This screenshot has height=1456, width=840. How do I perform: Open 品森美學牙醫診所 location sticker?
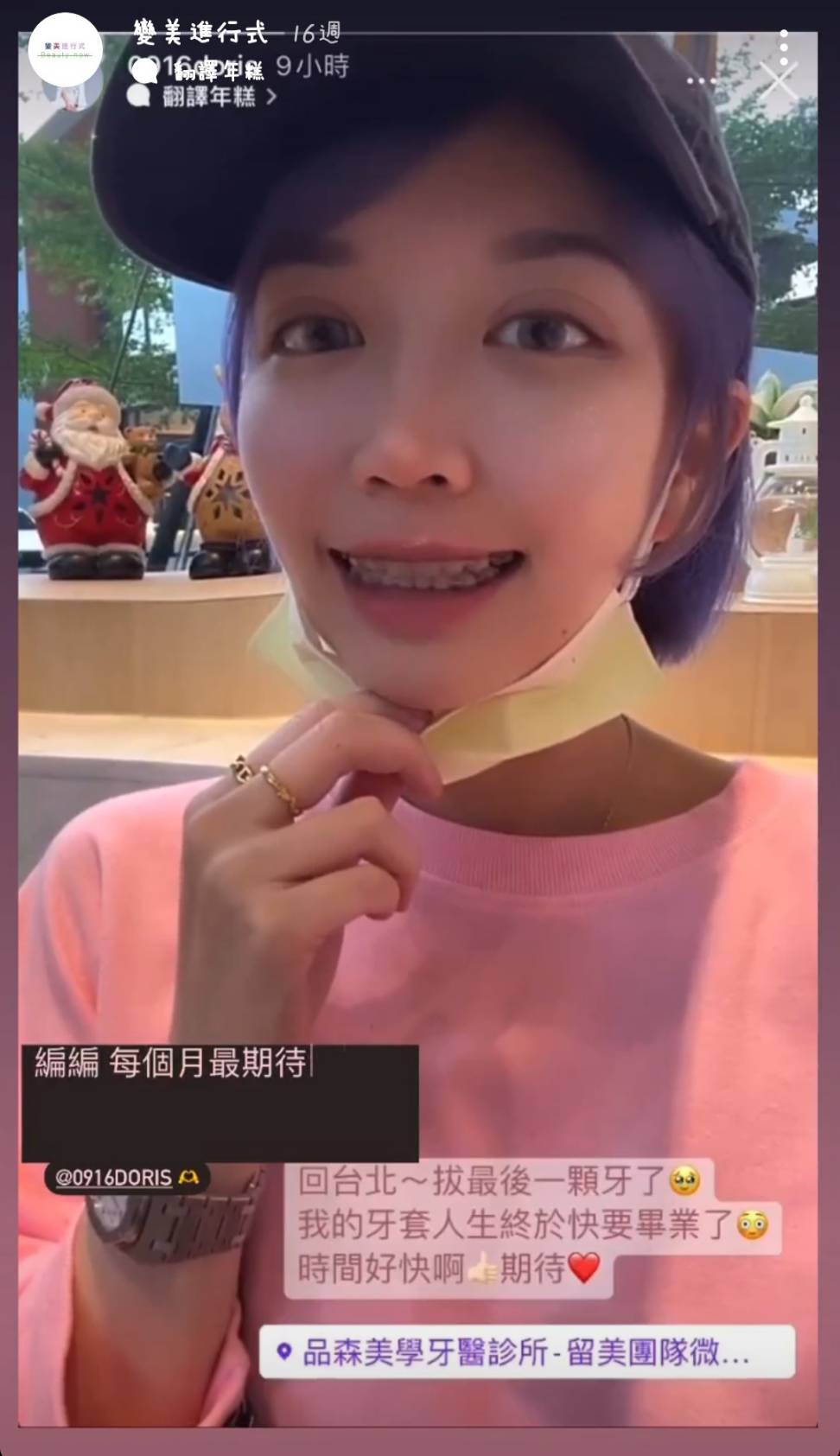526,1352
